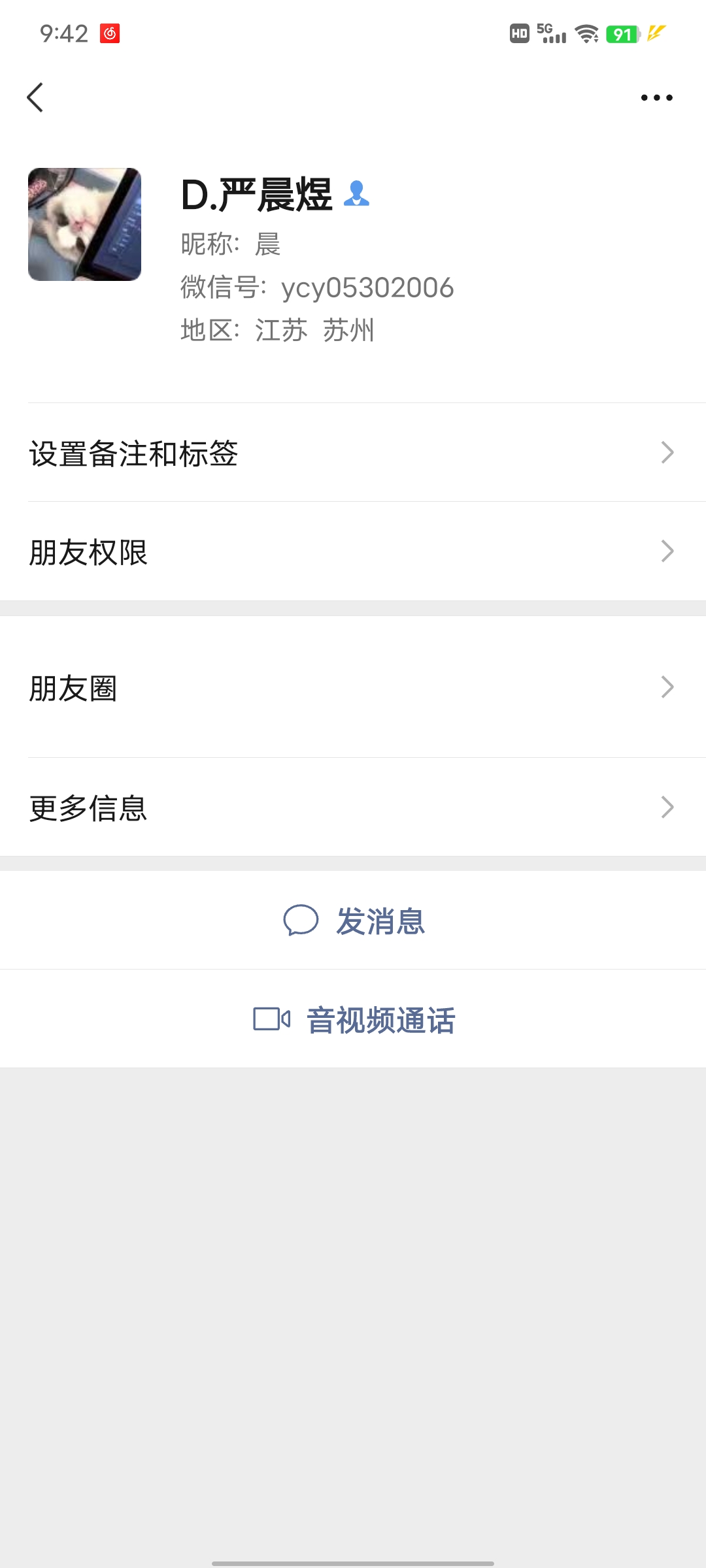Start 音视频通话 call
Viewport: 706px width, 1568px height.
[353, 1019]
